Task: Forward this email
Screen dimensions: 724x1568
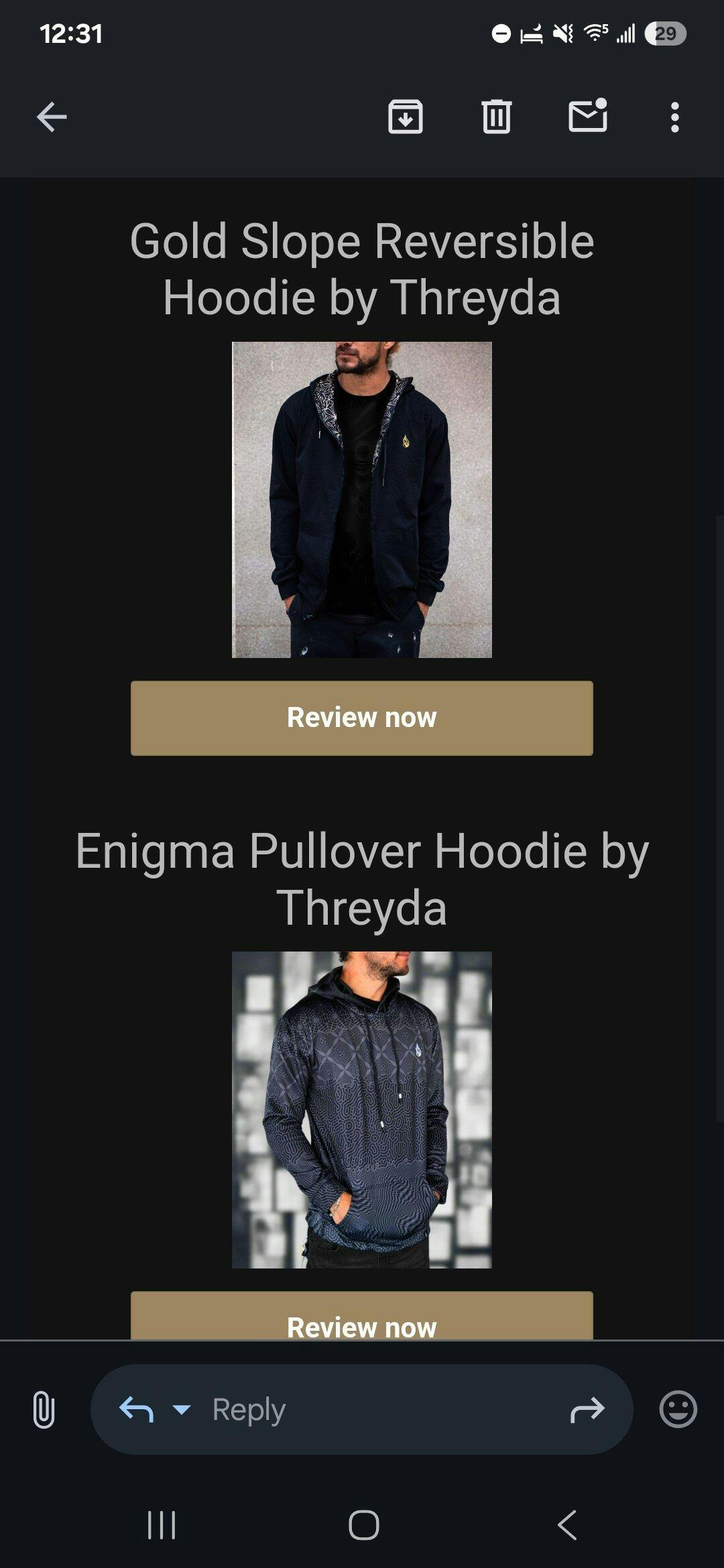Action: [587, 1410]
